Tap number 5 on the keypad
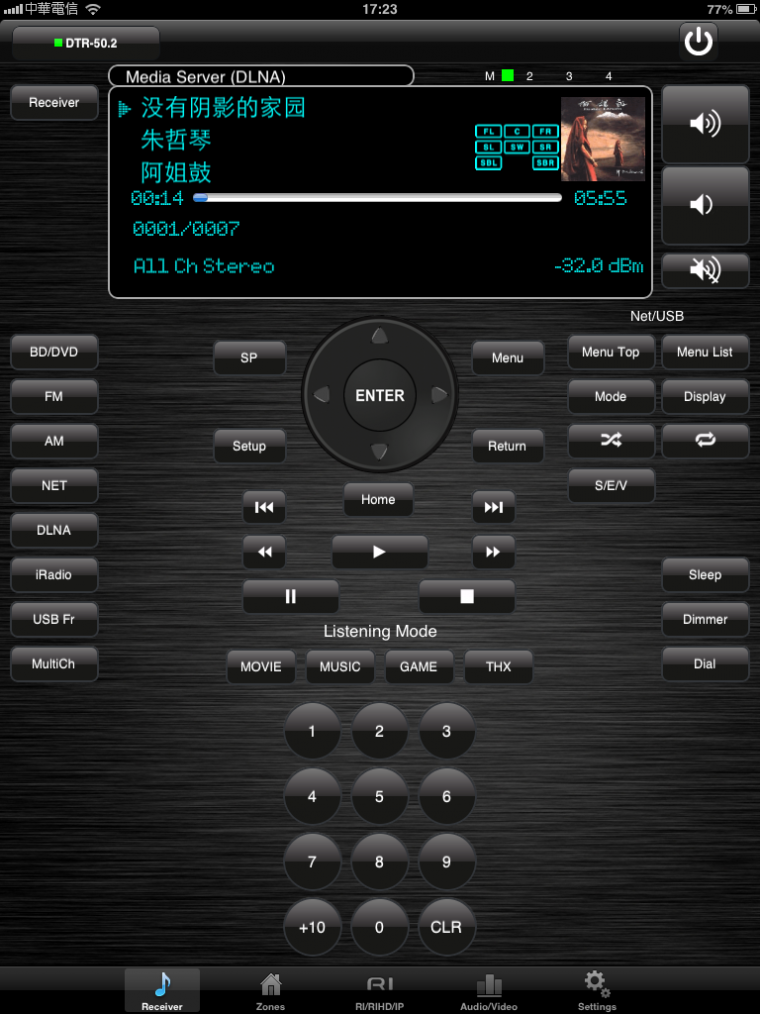This screenshot has height=1014, width=760. (x=379, y=797)
